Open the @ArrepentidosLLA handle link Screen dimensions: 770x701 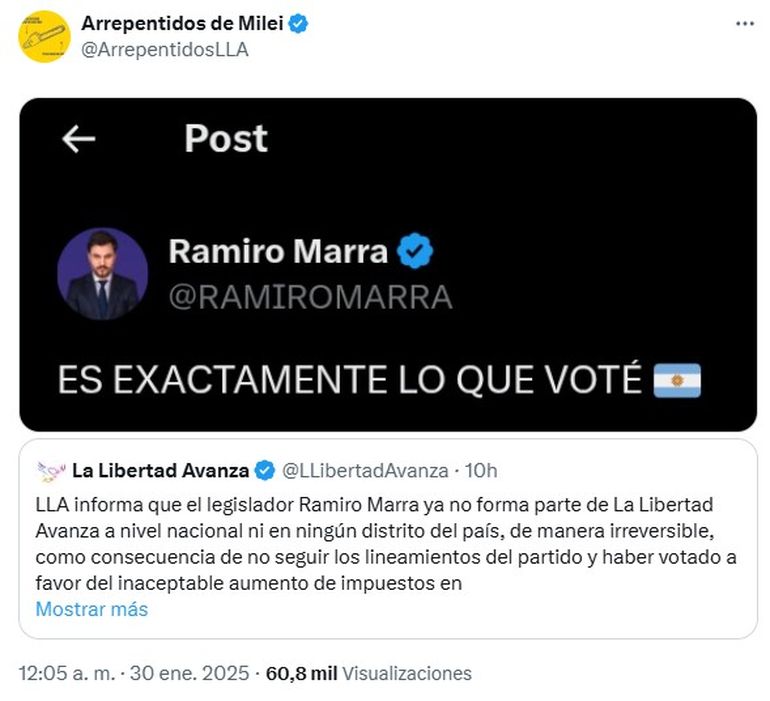164,50
